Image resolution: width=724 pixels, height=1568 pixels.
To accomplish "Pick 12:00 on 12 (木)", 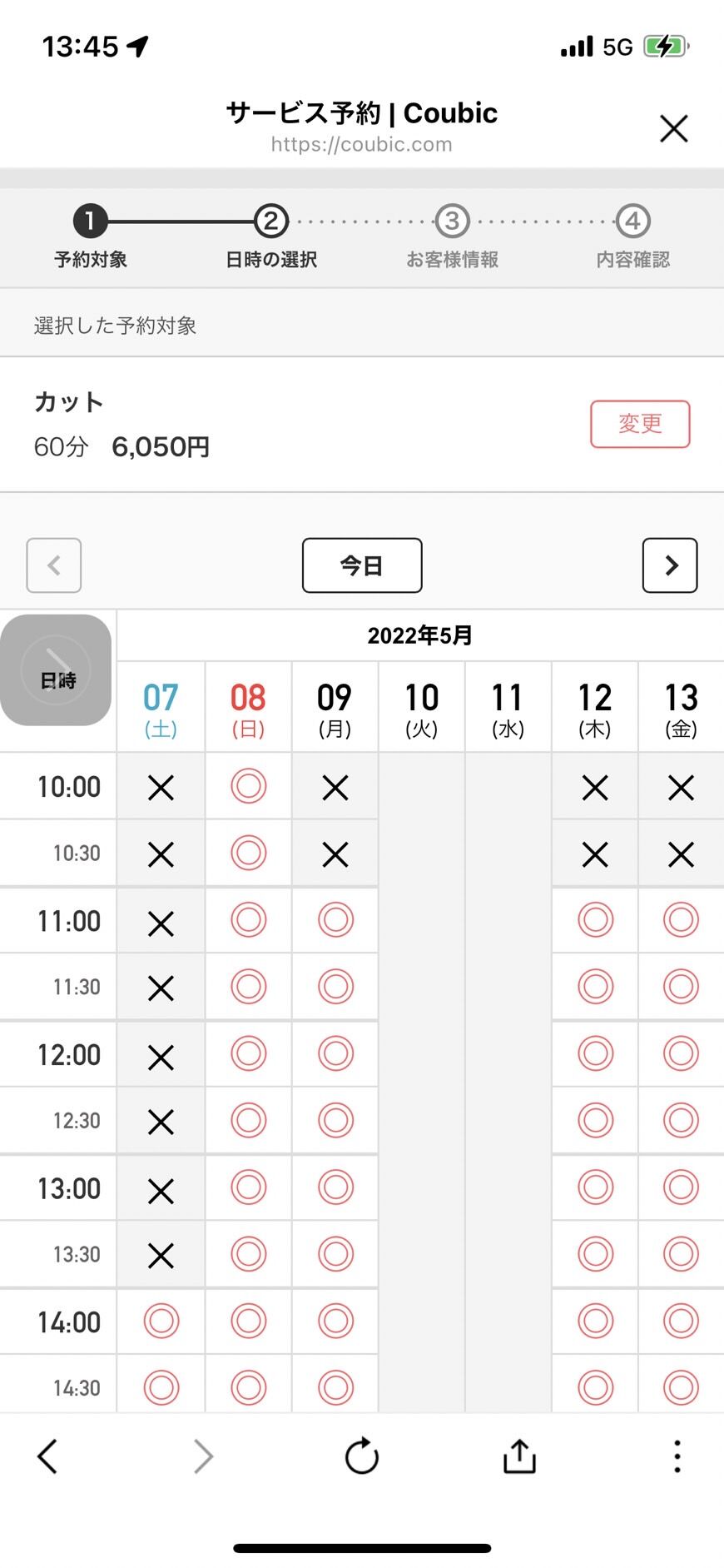I will tap(595, 1053).
